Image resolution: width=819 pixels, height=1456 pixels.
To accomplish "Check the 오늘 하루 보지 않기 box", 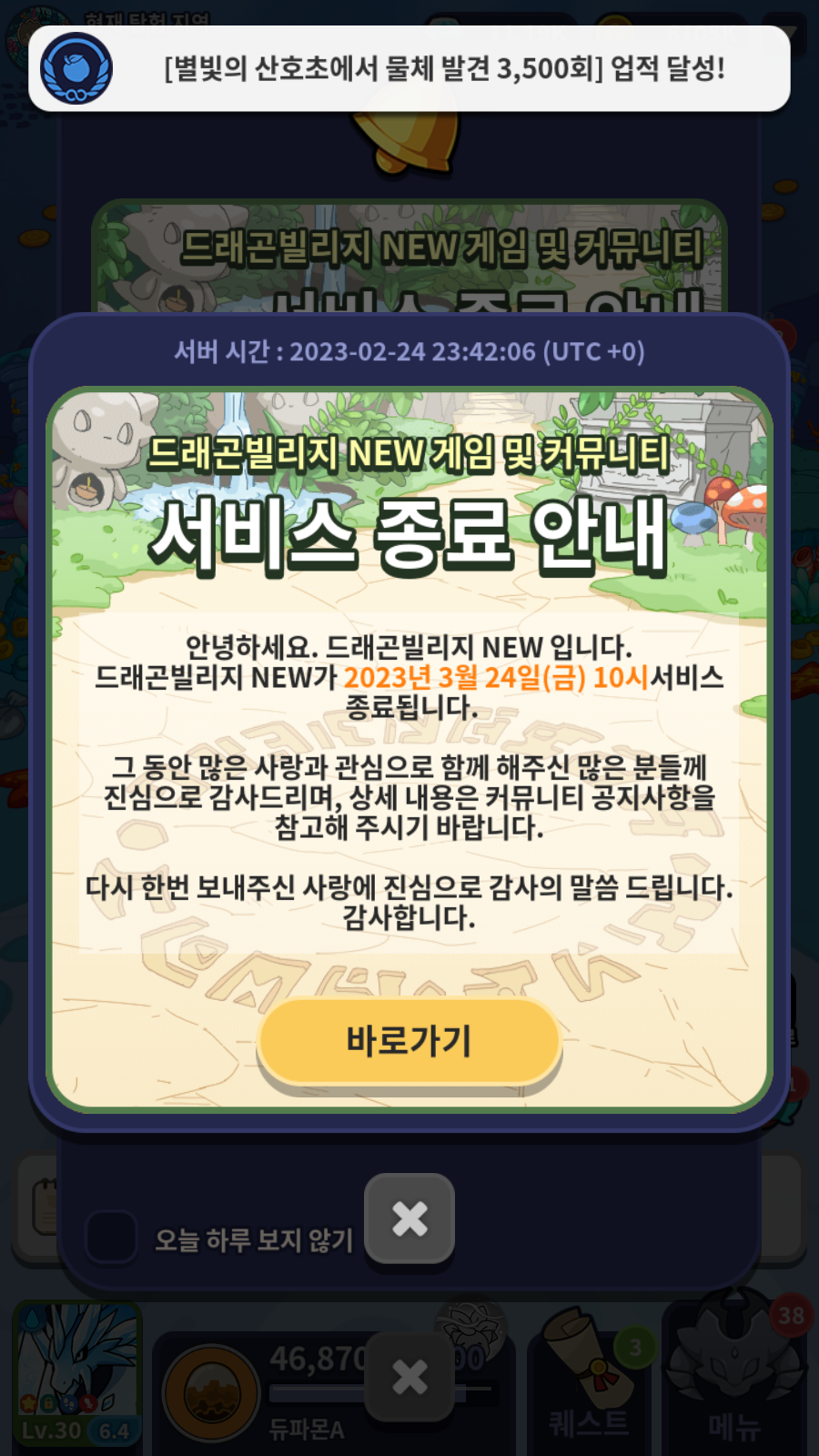I will (111, 1237).
